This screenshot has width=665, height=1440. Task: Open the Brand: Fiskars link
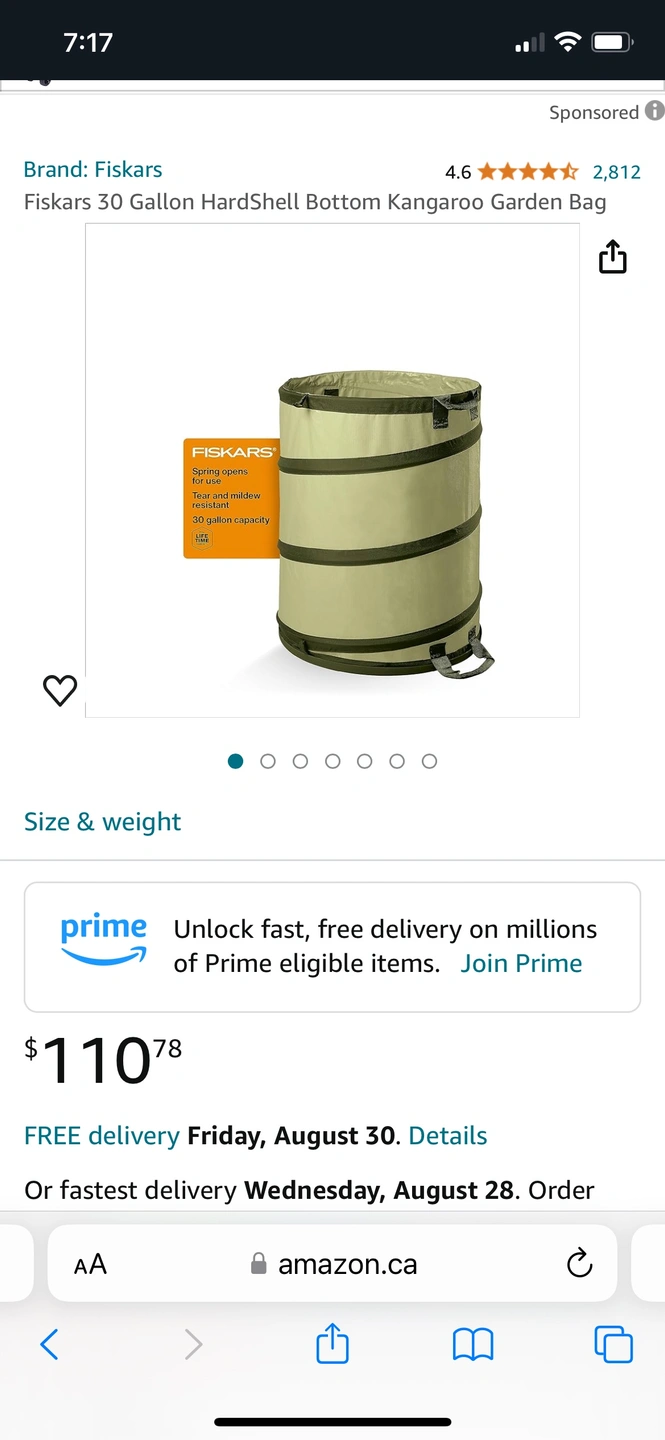[93, 170]
